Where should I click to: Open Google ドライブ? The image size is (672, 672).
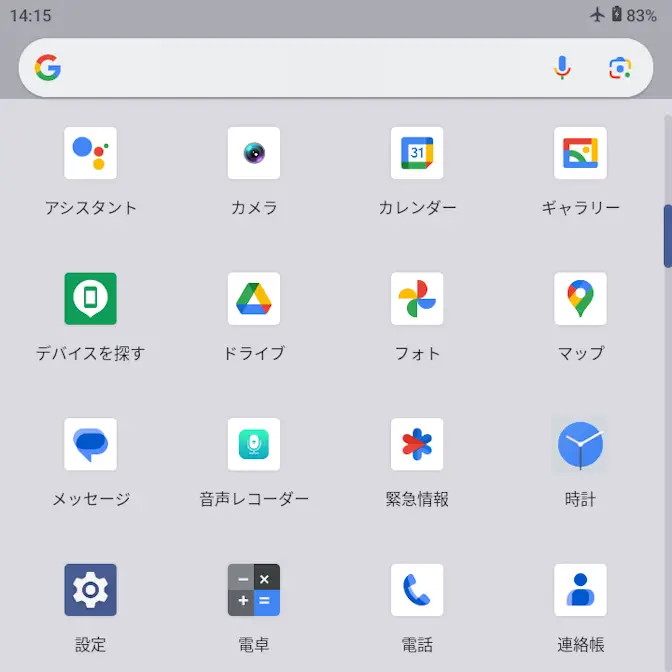[254, 299]
